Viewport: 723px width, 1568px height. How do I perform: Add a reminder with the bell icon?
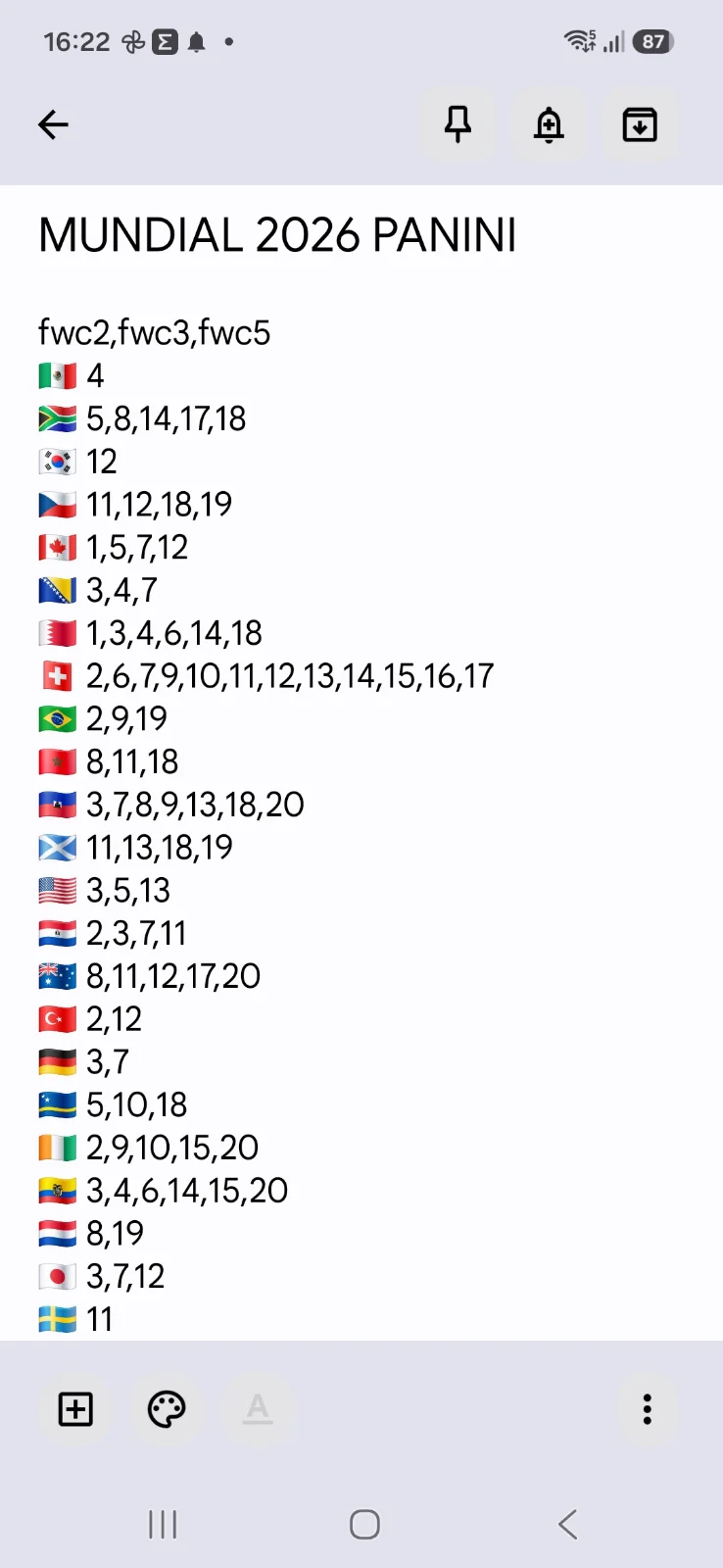click(549, 124)
